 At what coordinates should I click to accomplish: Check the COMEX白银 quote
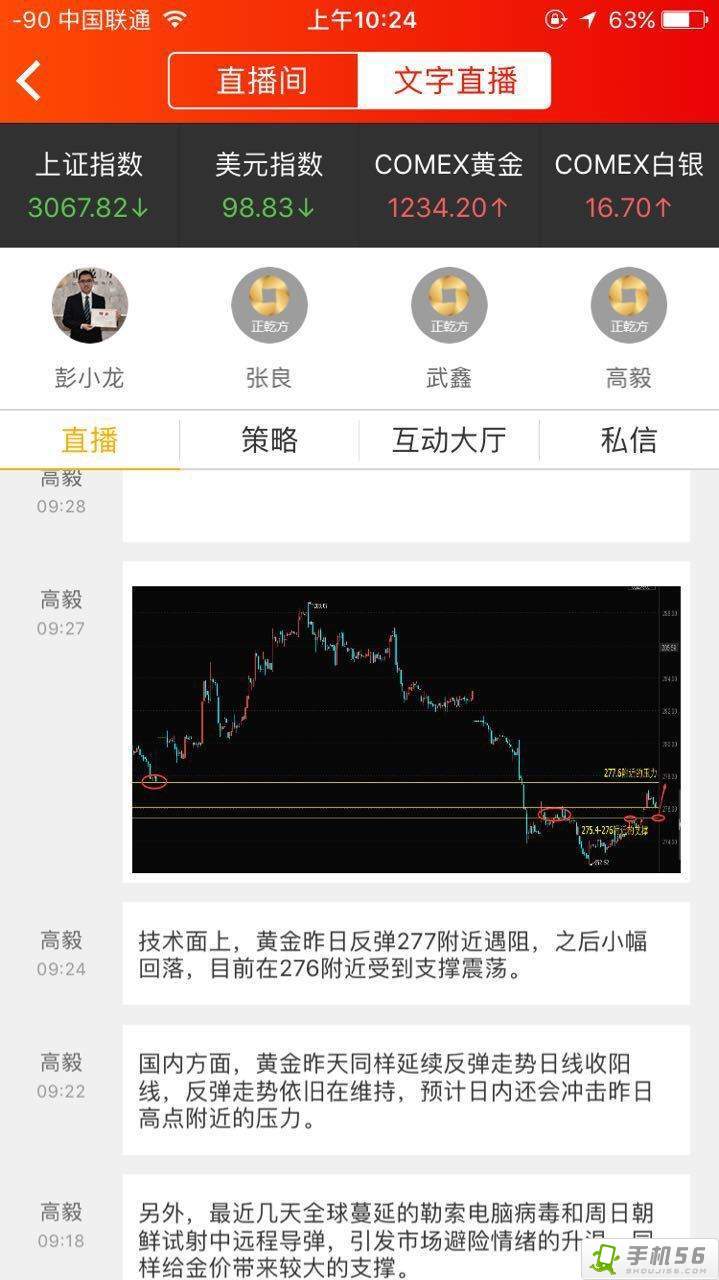[x=629, y=186]
